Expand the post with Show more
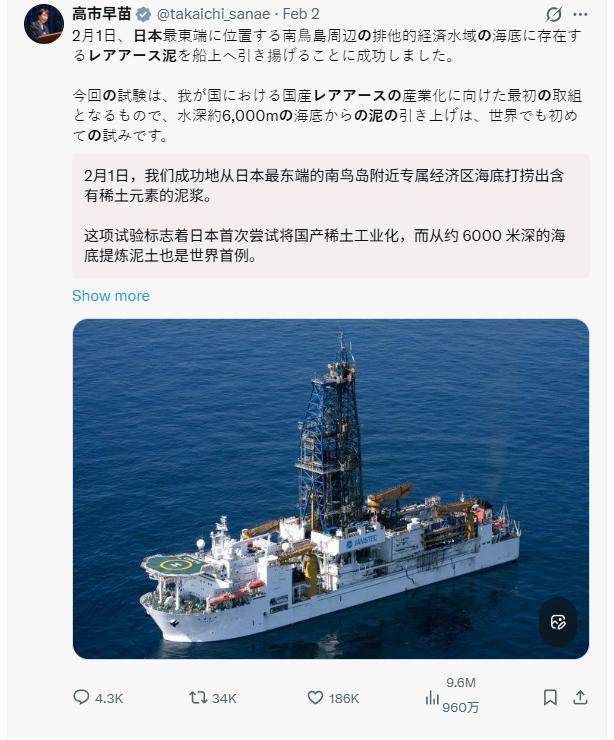 (x=111, y=296)
